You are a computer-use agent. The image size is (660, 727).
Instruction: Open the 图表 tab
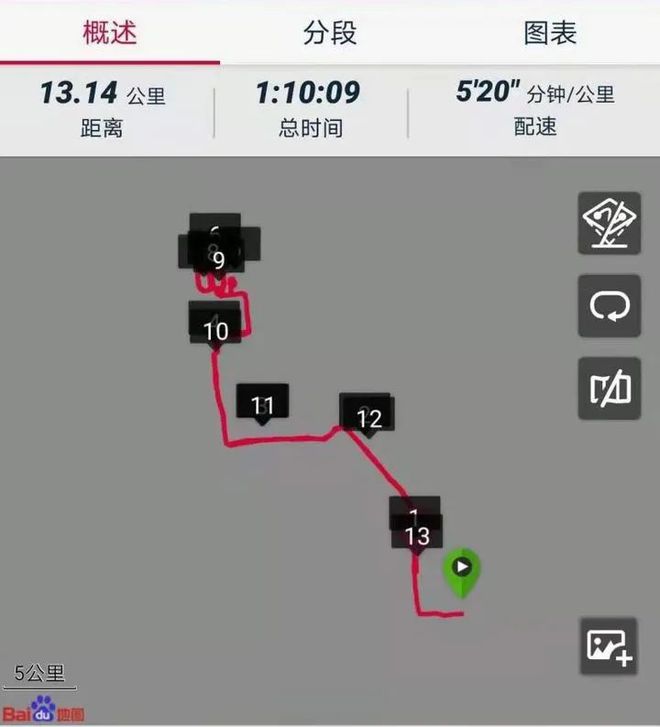click(x=550, y=33)
